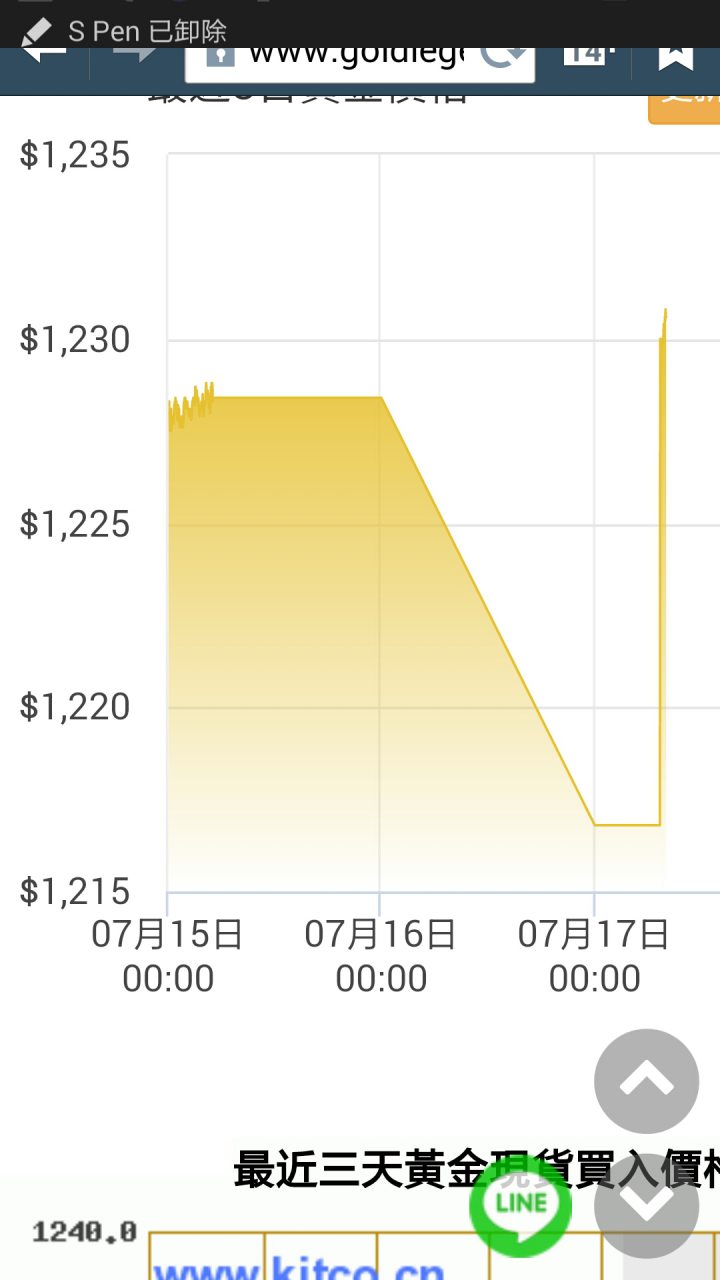
Task: Go forward to the next page
Action: click(x=135, y=52)
